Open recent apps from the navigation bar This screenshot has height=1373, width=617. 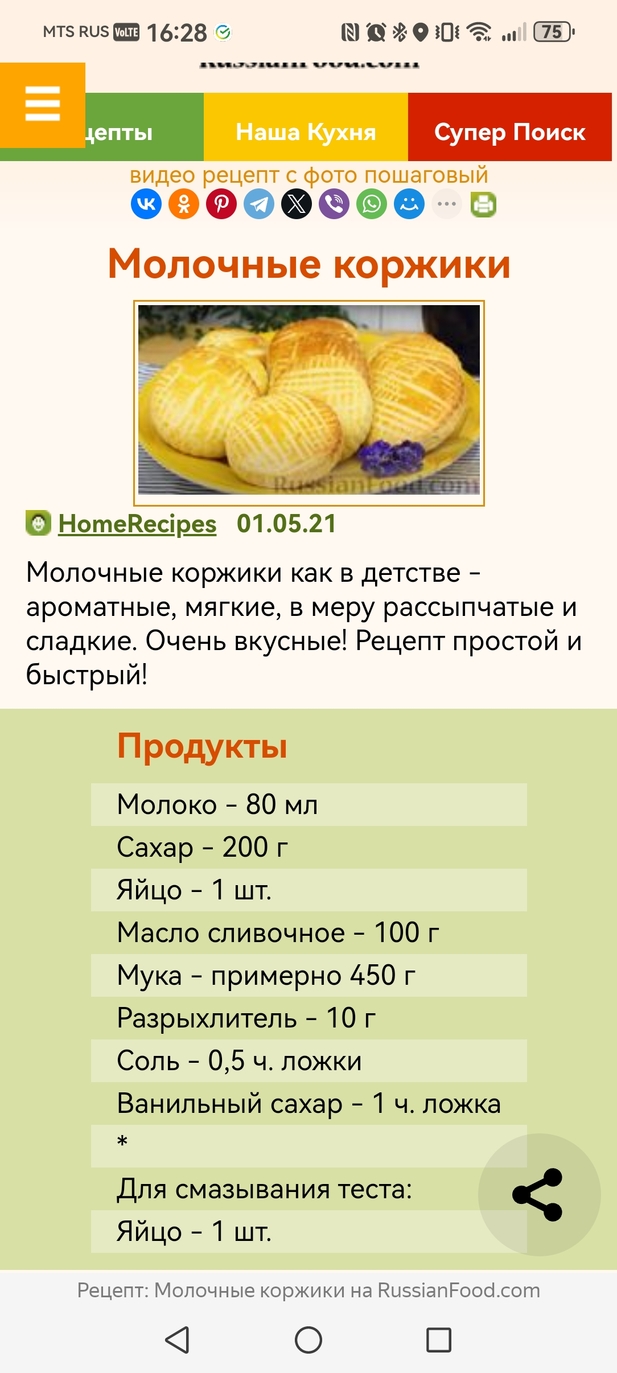click(x=439, y=1340)
